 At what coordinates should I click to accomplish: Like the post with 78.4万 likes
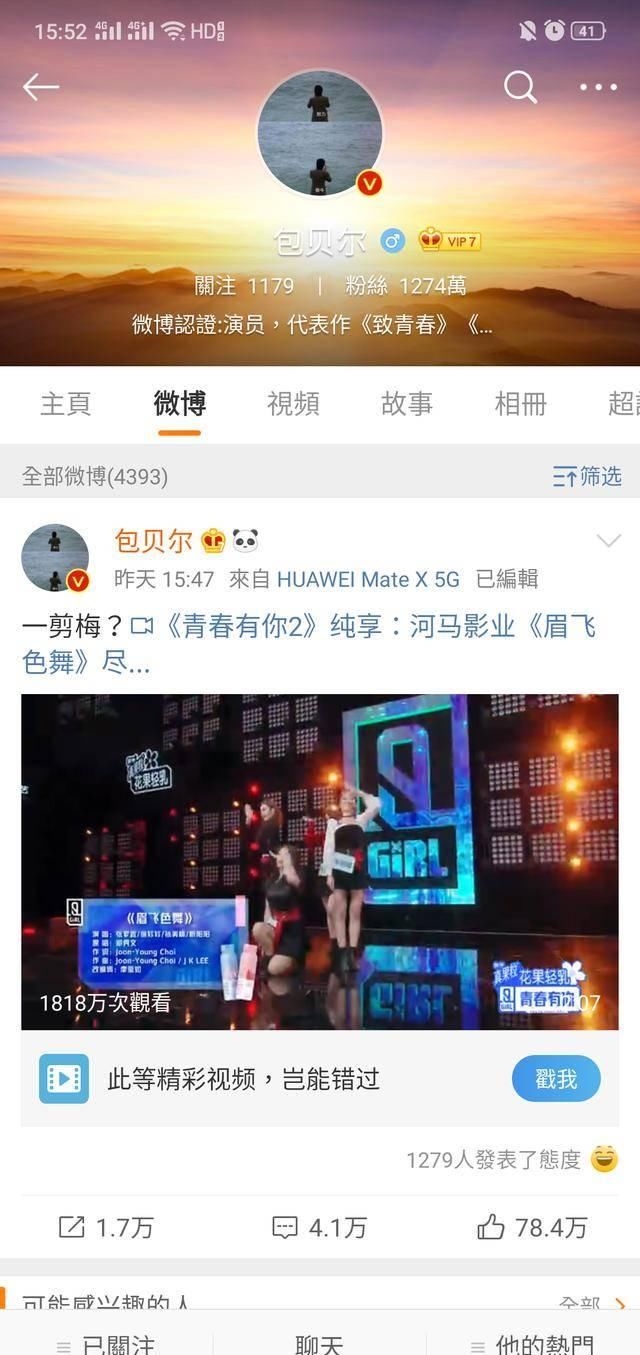pyautogui.click(x=532, y=1227)
